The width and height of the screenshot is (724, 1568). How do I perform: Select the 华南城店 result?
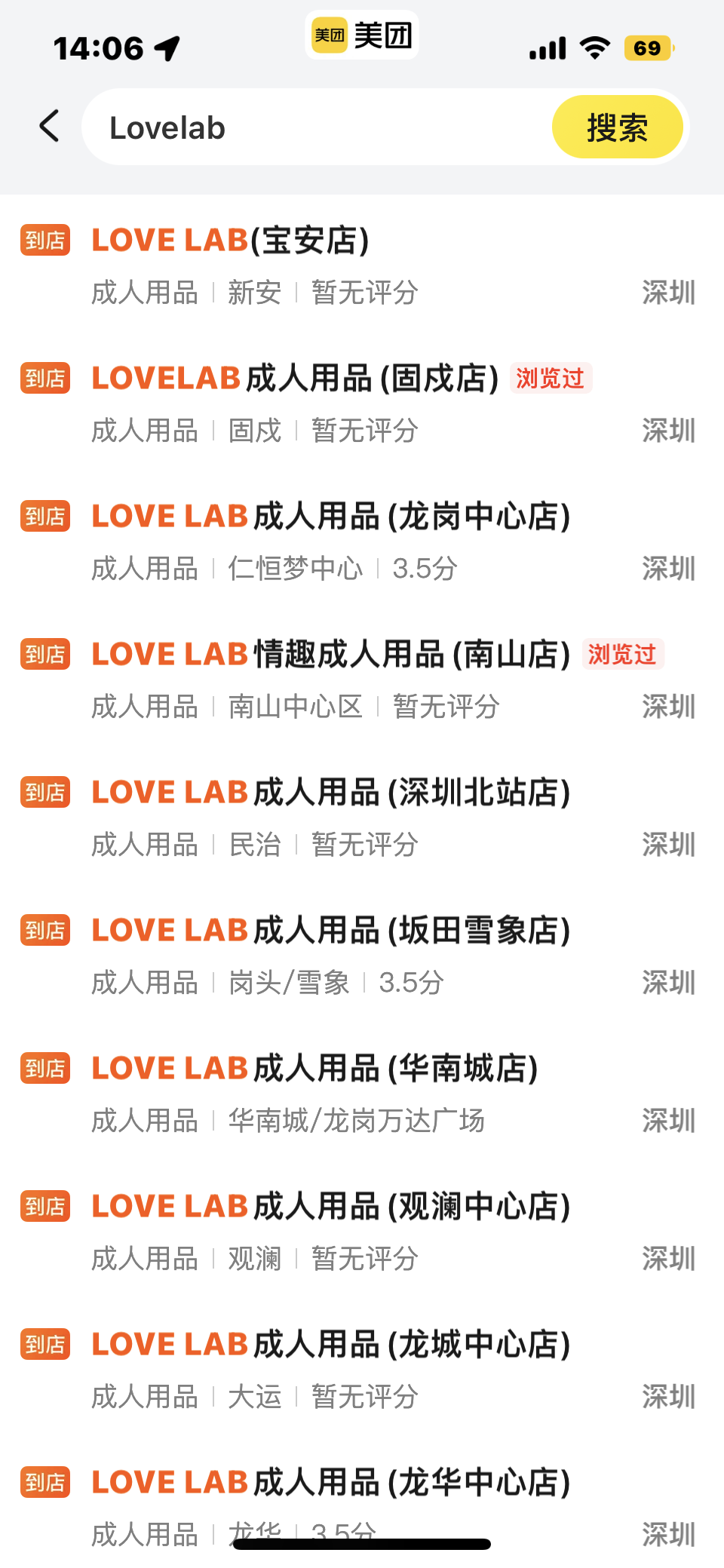pos(362,1093)
